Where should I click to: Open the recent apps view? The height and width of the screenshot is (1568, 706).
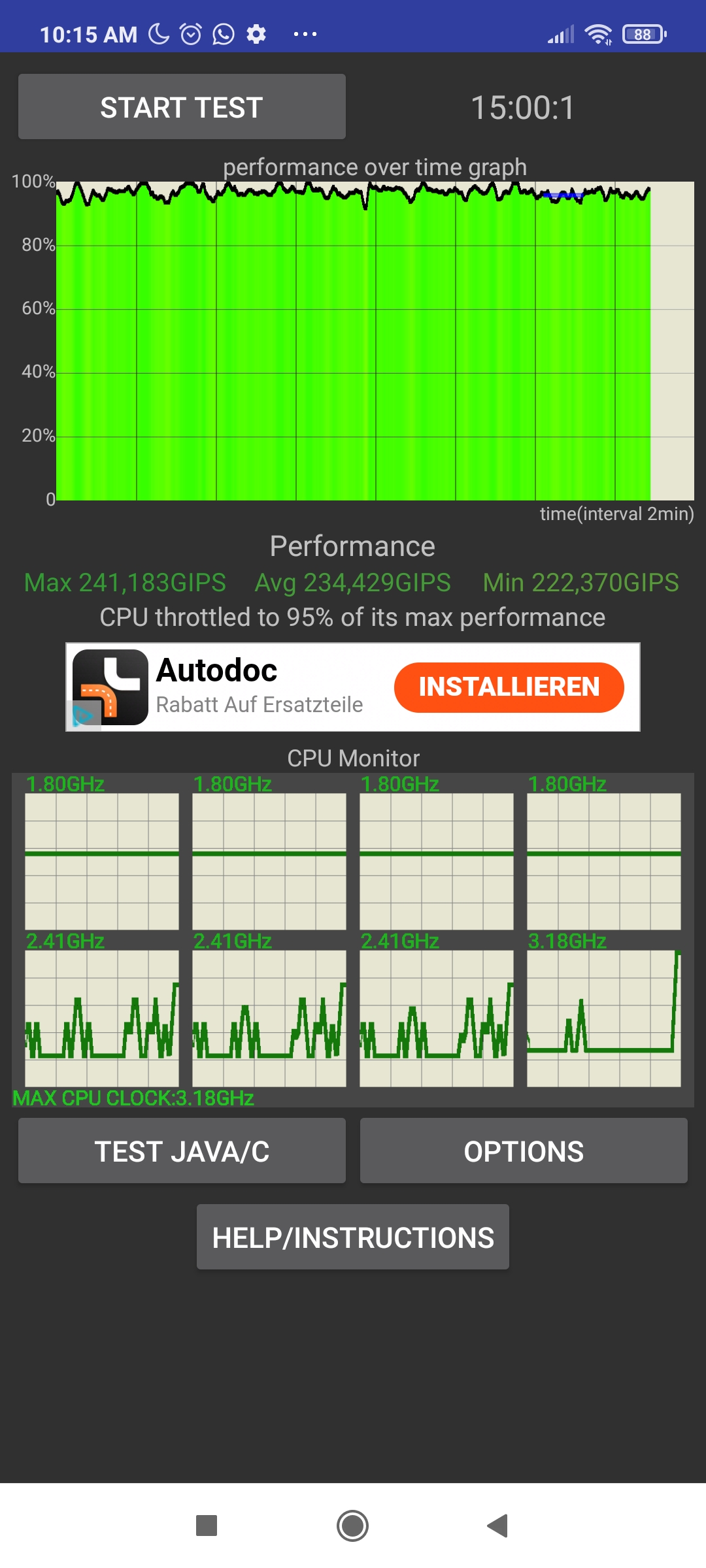pos(207,1526)
